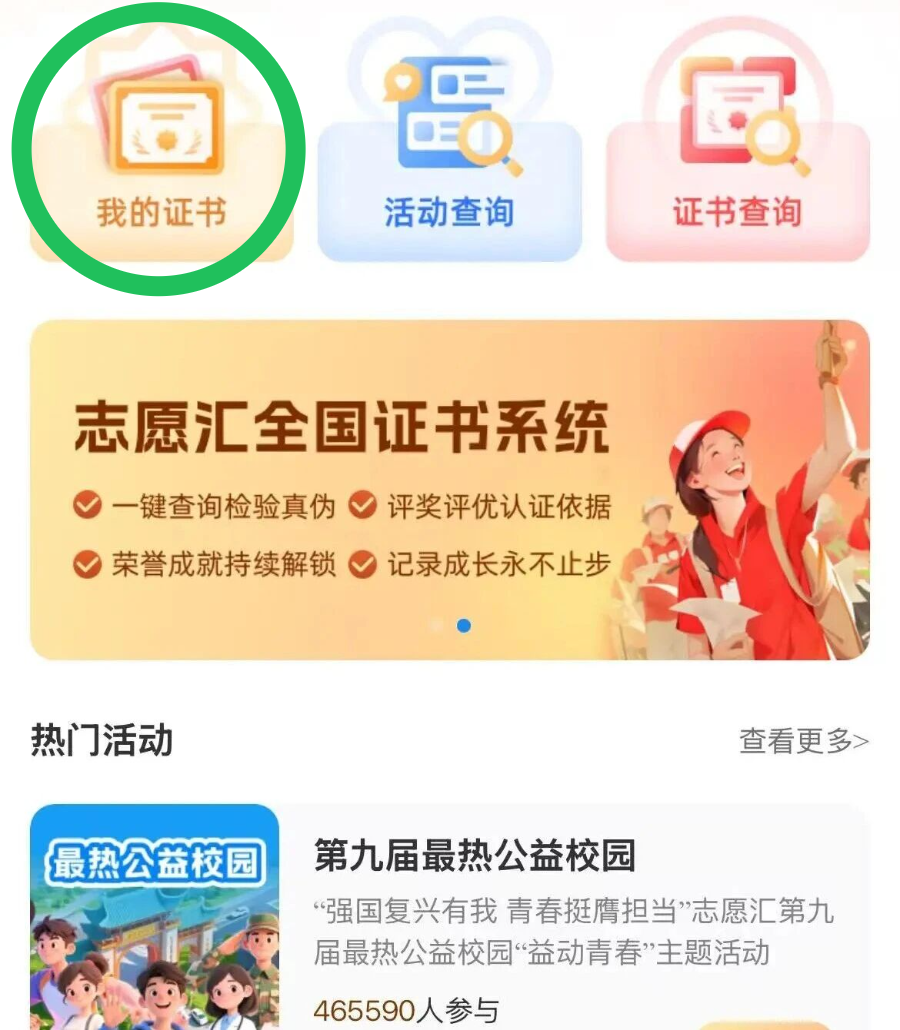This screenshot has height=1030, width=900.
Task: Tap 查看更多 to see more activities
Action: coord(803,741)
